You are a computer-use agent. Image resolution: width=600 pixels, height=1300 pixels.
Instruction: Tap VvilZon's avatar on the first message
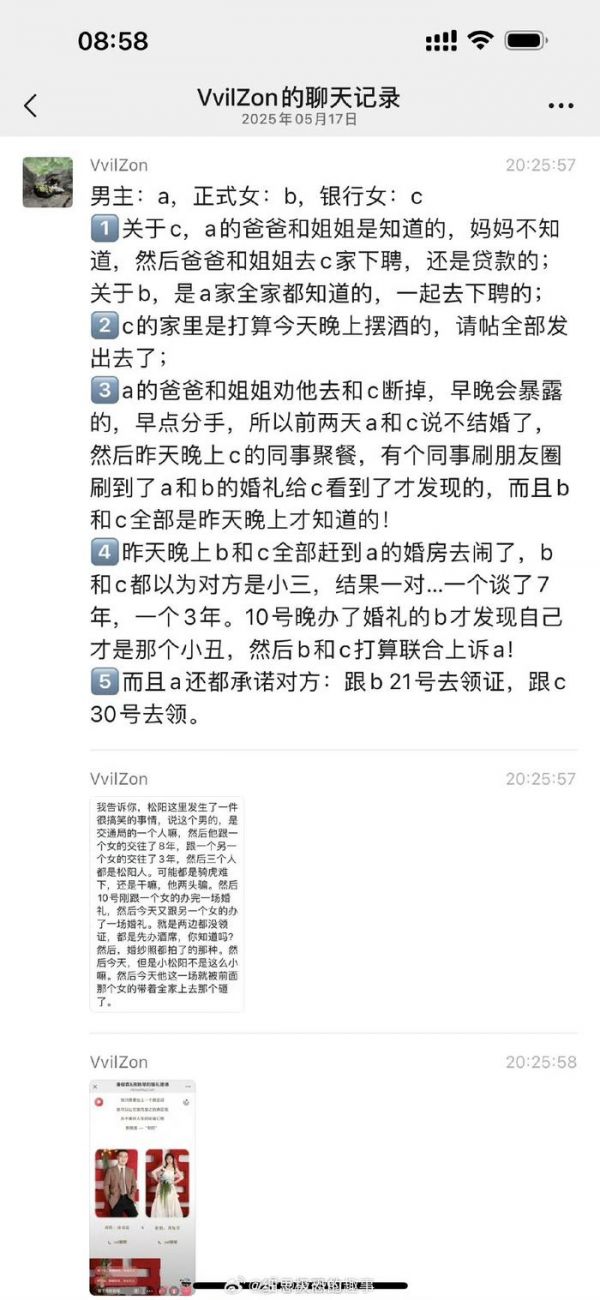tap(48, 182)
